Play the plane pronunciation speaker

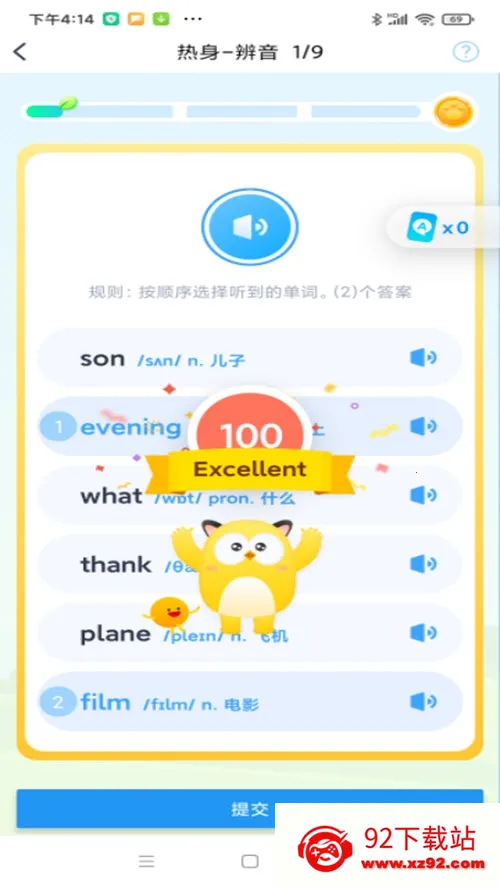[423, 633]
